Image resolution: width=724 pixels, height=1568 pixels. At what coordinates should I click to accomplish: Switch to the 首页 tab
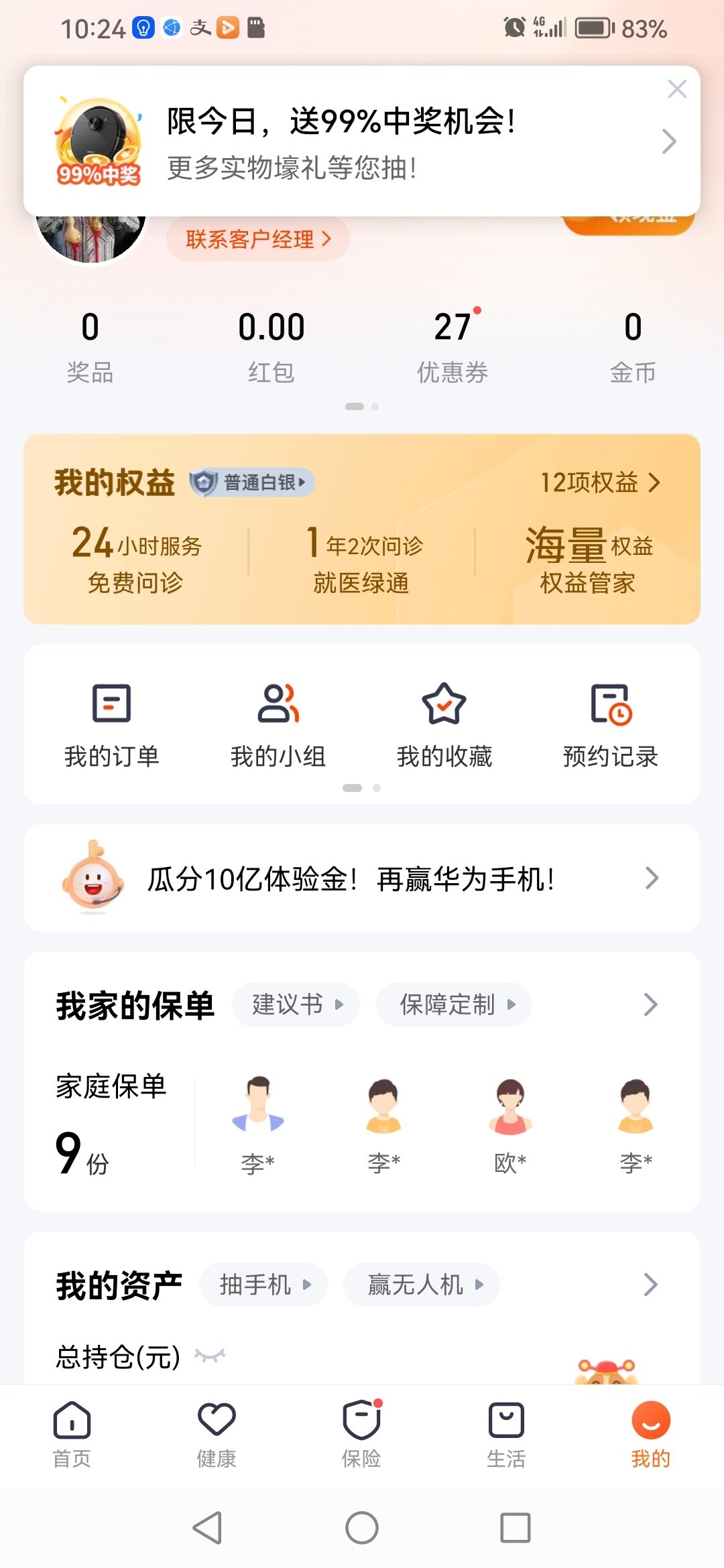pos(72,1433)
